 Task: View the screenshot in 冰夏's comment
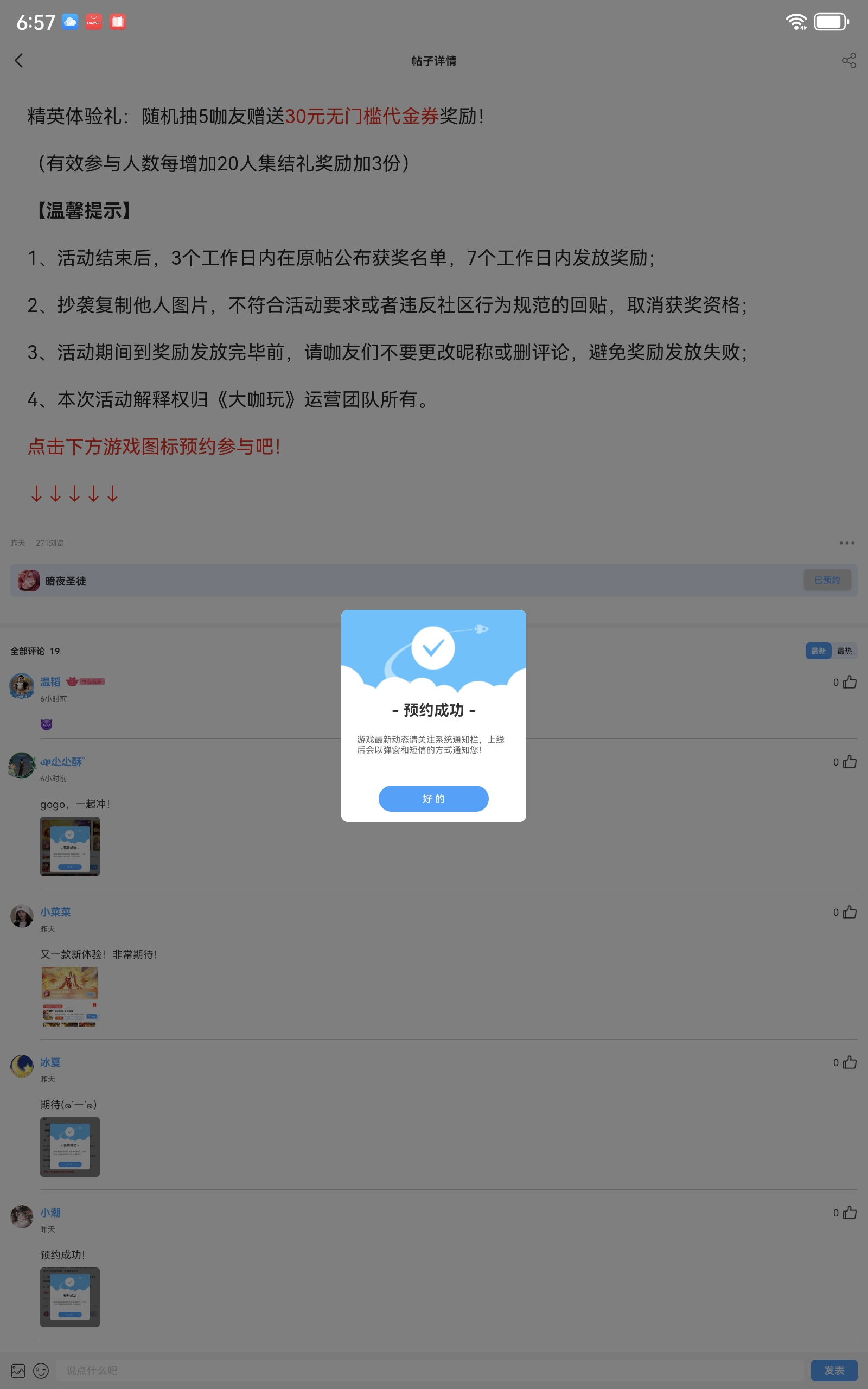click(x=70, y=1147)
